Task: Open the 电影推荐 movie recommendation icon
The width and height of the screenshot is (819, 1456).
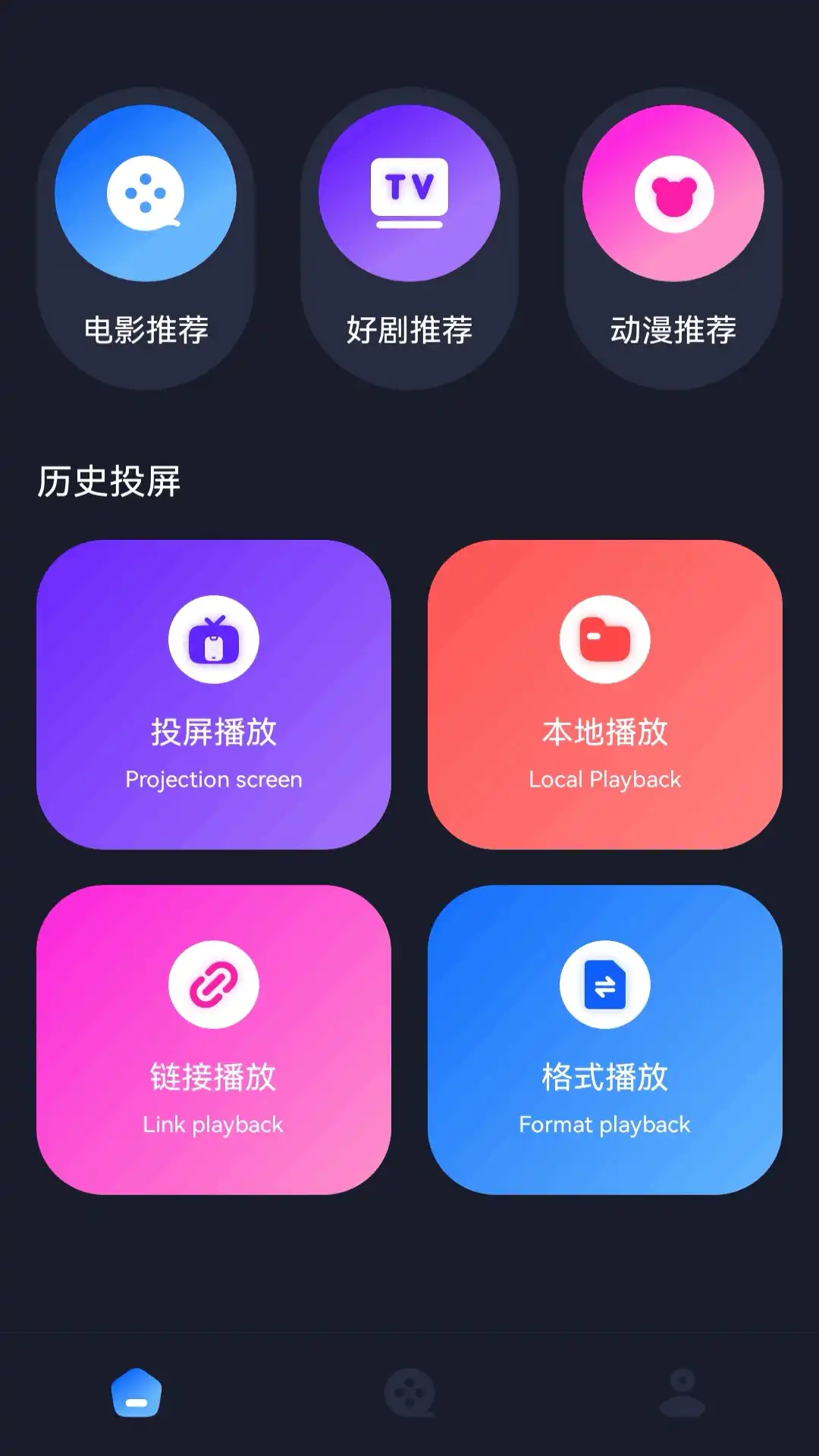Action: (148, 193)
